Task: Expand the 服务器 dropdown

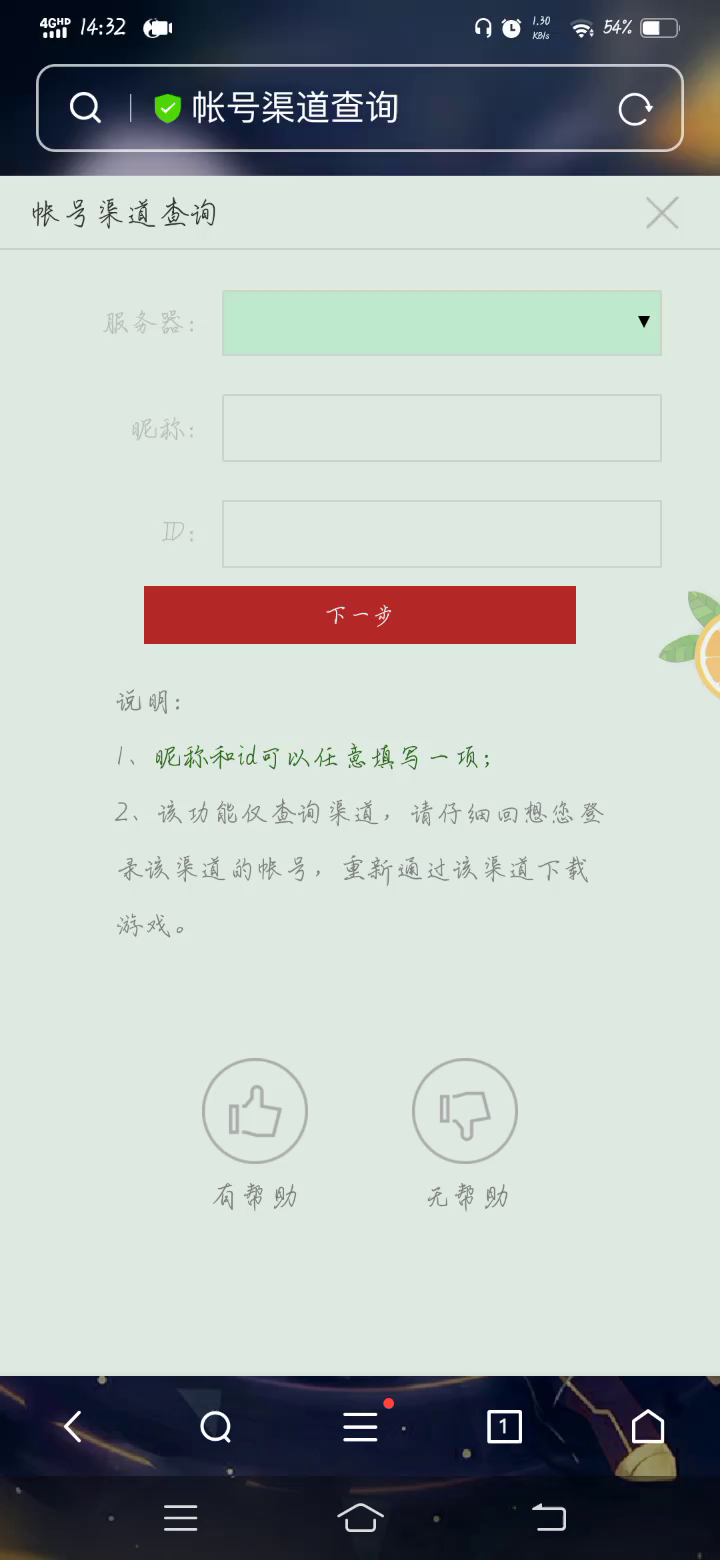Action: point(441,323)
